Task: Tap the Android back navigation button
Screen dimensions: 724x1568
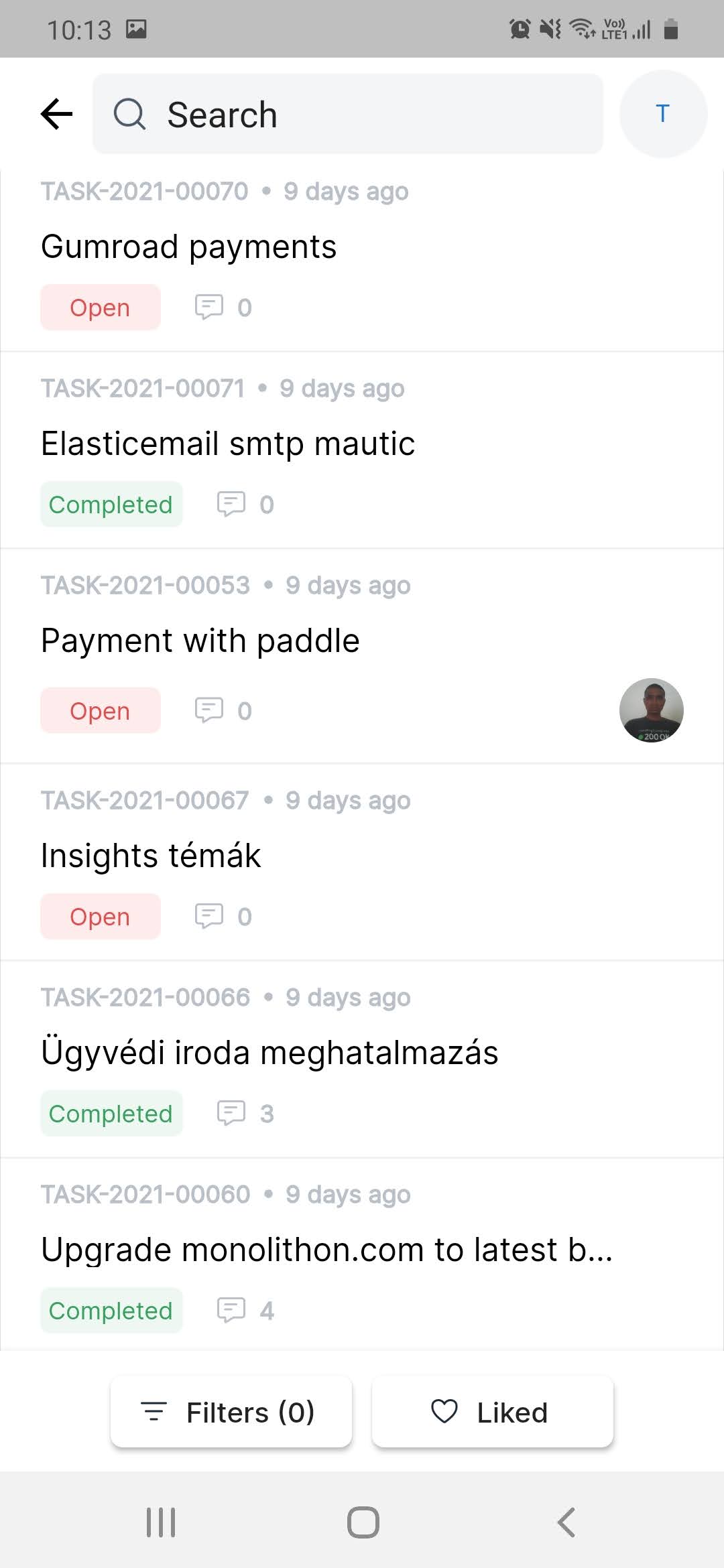Action: 565,1522
